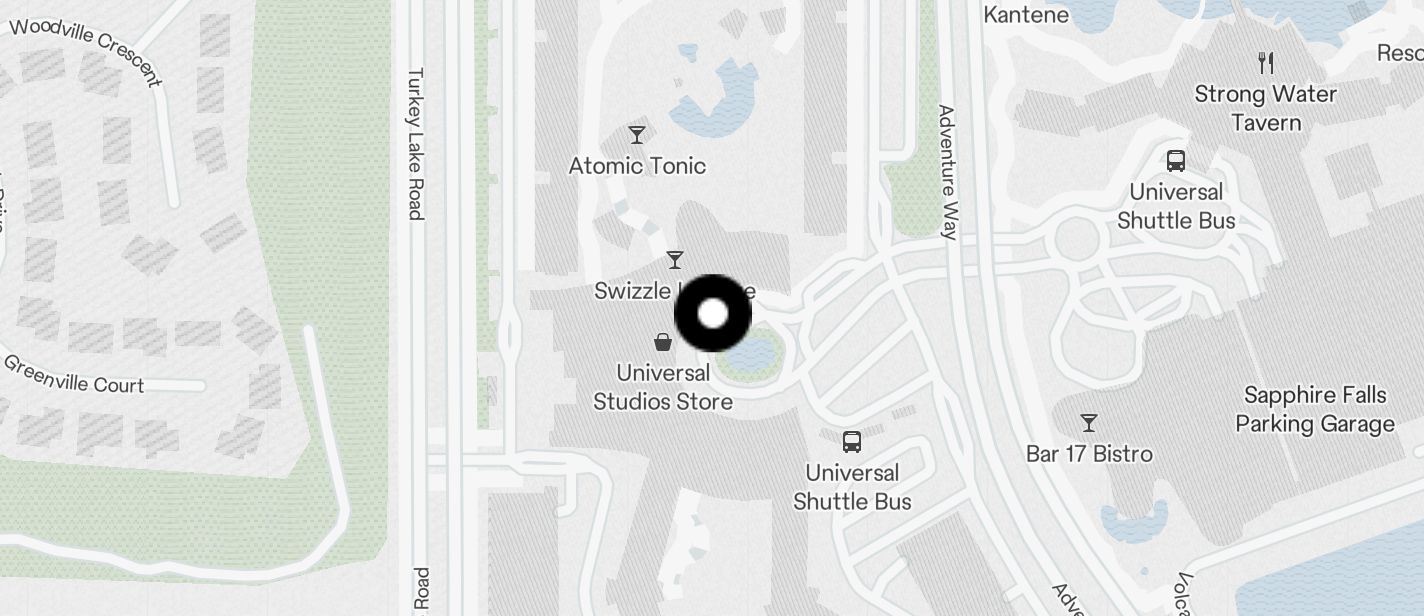
Task: Open the Universal Studios Store map marker
Action: click(662, 343)
